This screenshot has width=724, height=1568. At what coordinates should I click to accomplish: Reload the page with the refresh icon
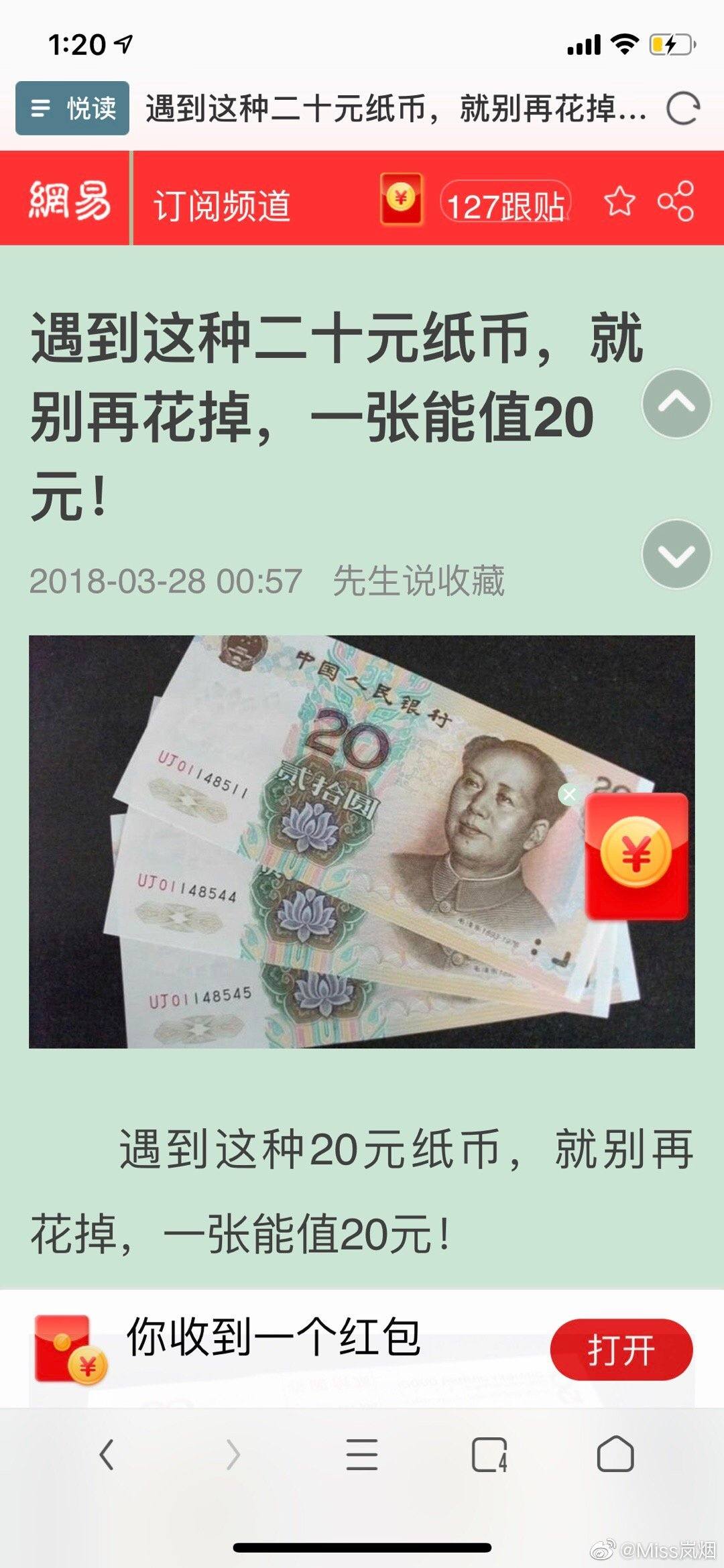coord(682,108)
